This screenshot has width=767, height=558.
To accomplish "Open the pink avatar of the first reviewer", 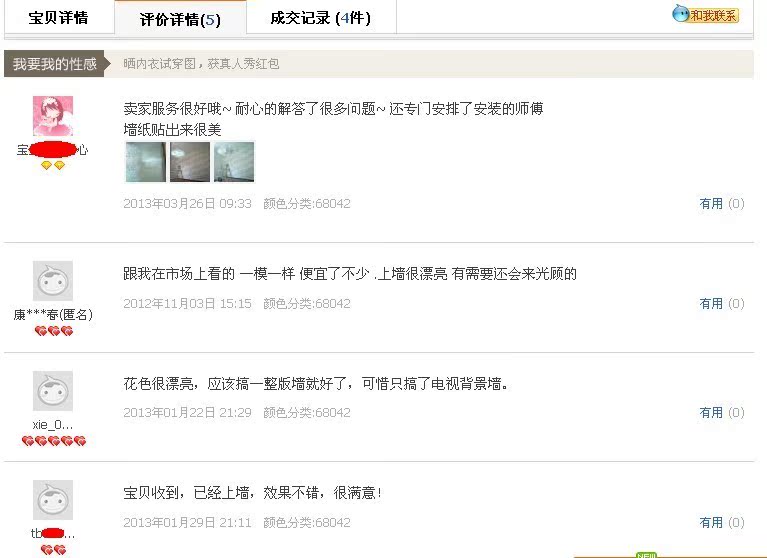I will [53, 116].
